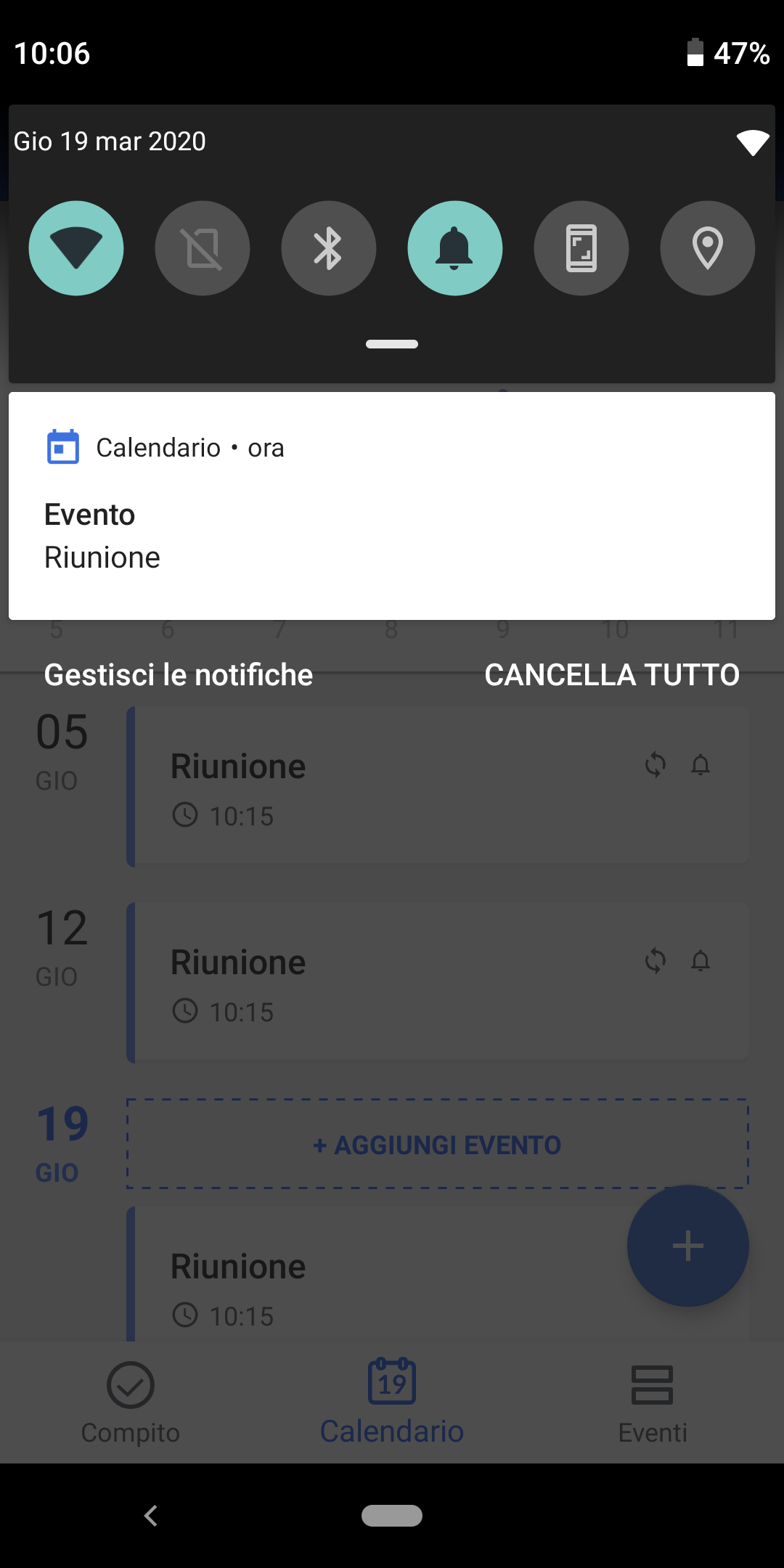Go back with the system back arrow

(151, 1516)
